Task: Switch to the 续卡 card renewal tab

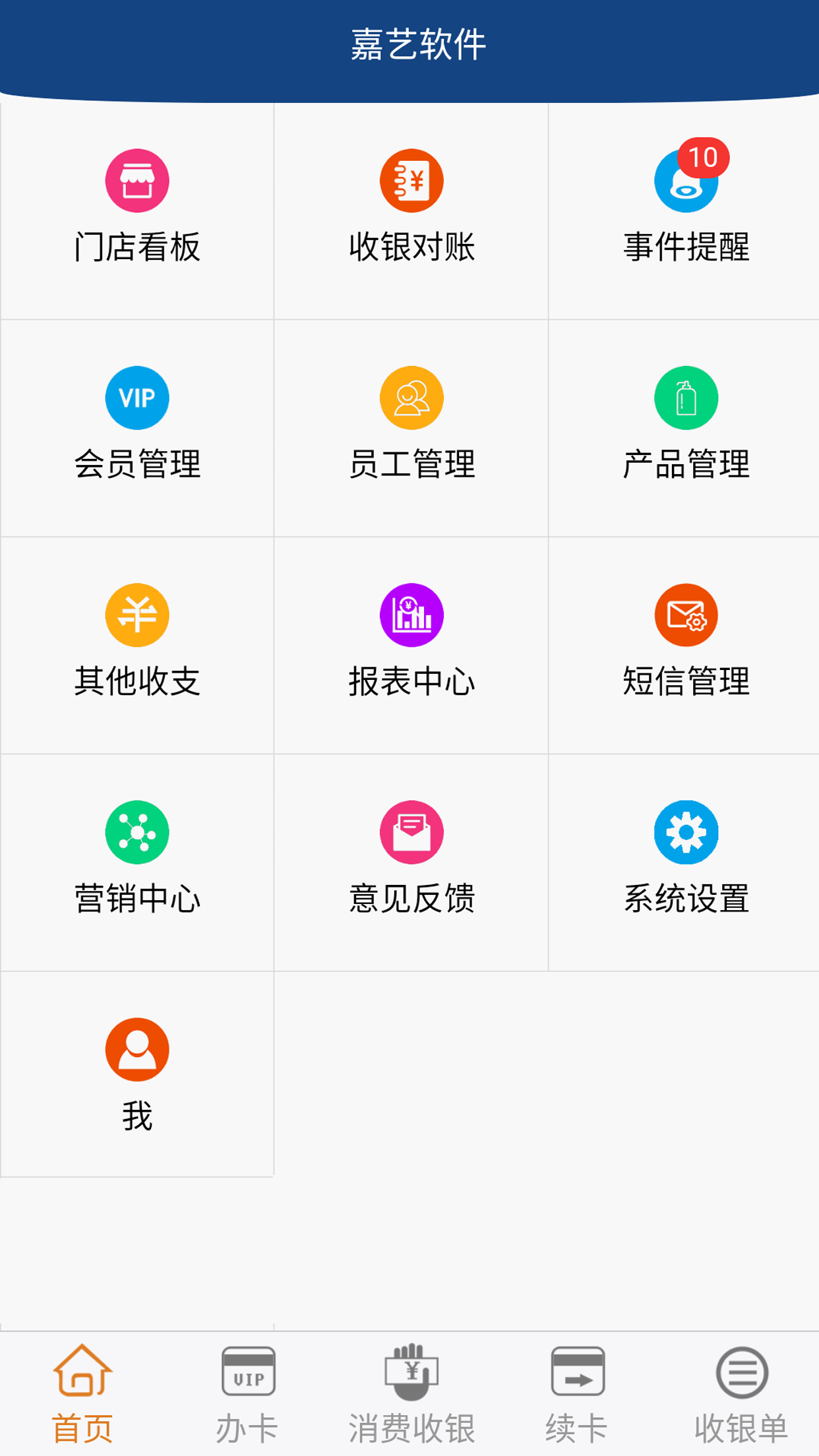Action: pos(577,1394)
